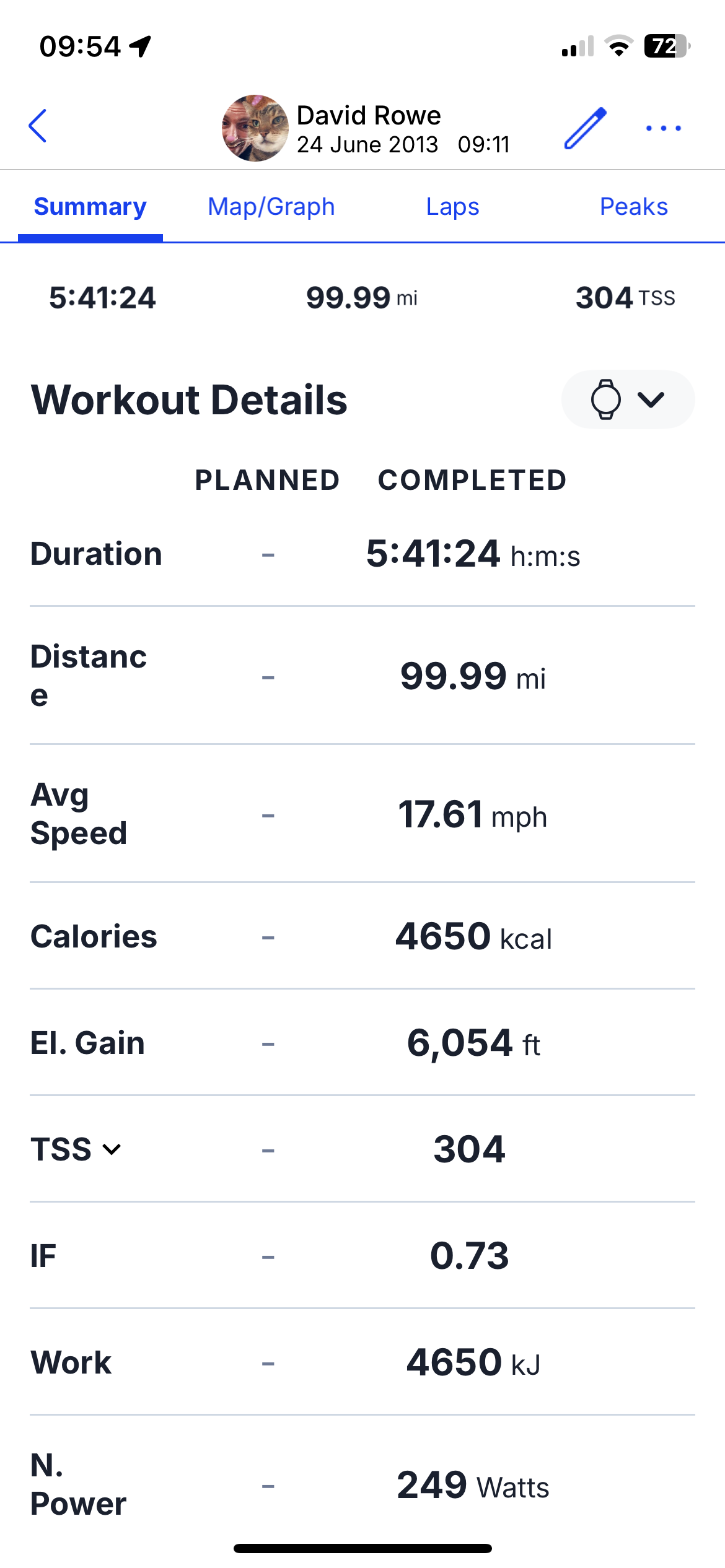This screenshot has width=725, height=1568.
Task: Open the three-dot overflow menu
Action: [x=663, y=128]
